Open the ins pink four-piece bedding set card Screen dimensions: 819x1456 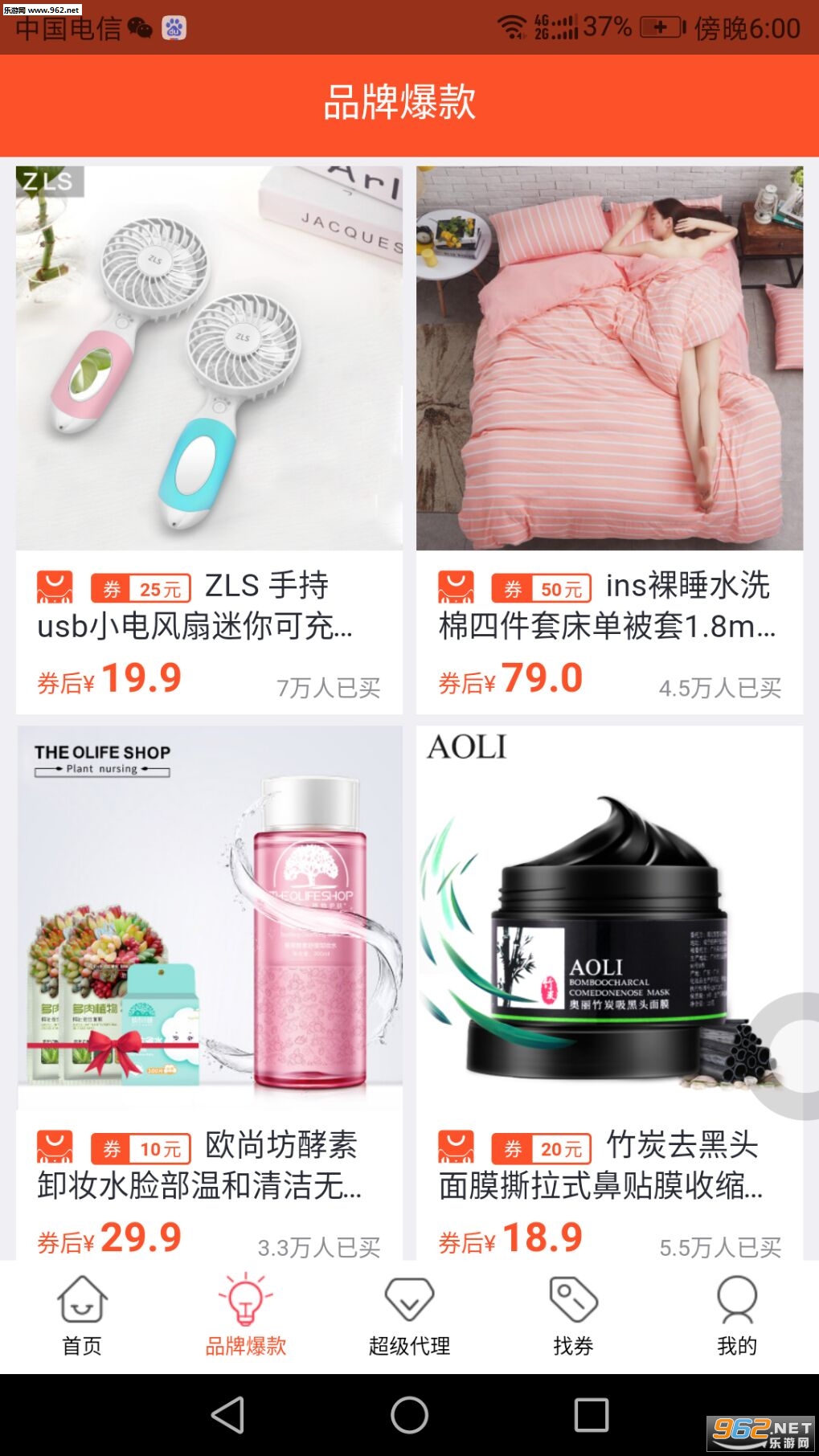[x=609, y=440]
